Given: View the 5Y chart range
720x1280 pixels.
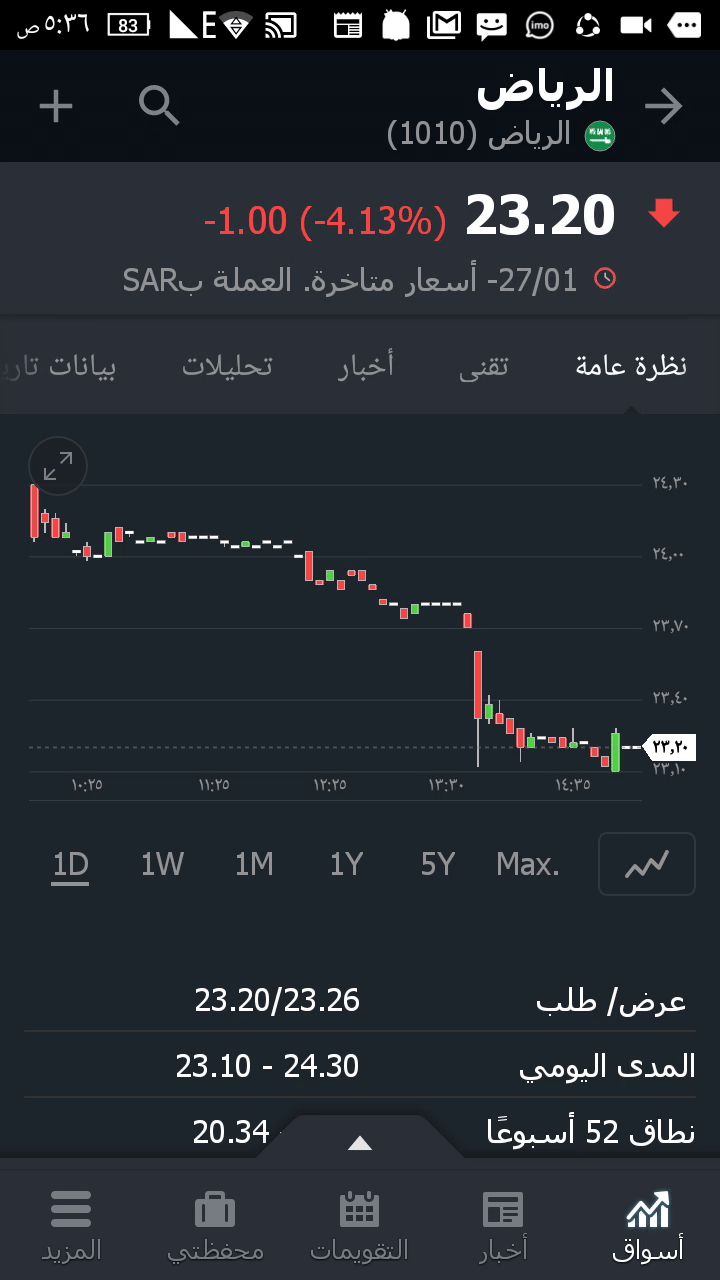Looking at the screenshot, I should click(438, 864).
